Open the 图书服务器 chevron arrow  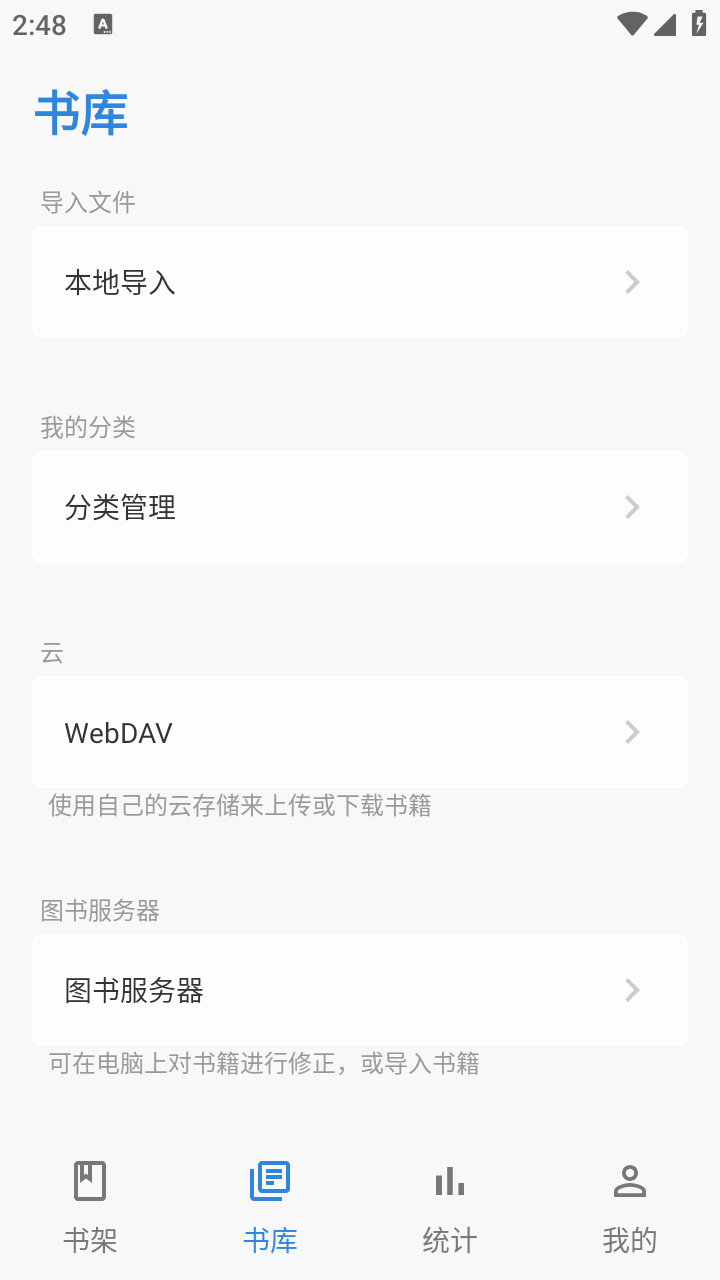pos(632,990)
